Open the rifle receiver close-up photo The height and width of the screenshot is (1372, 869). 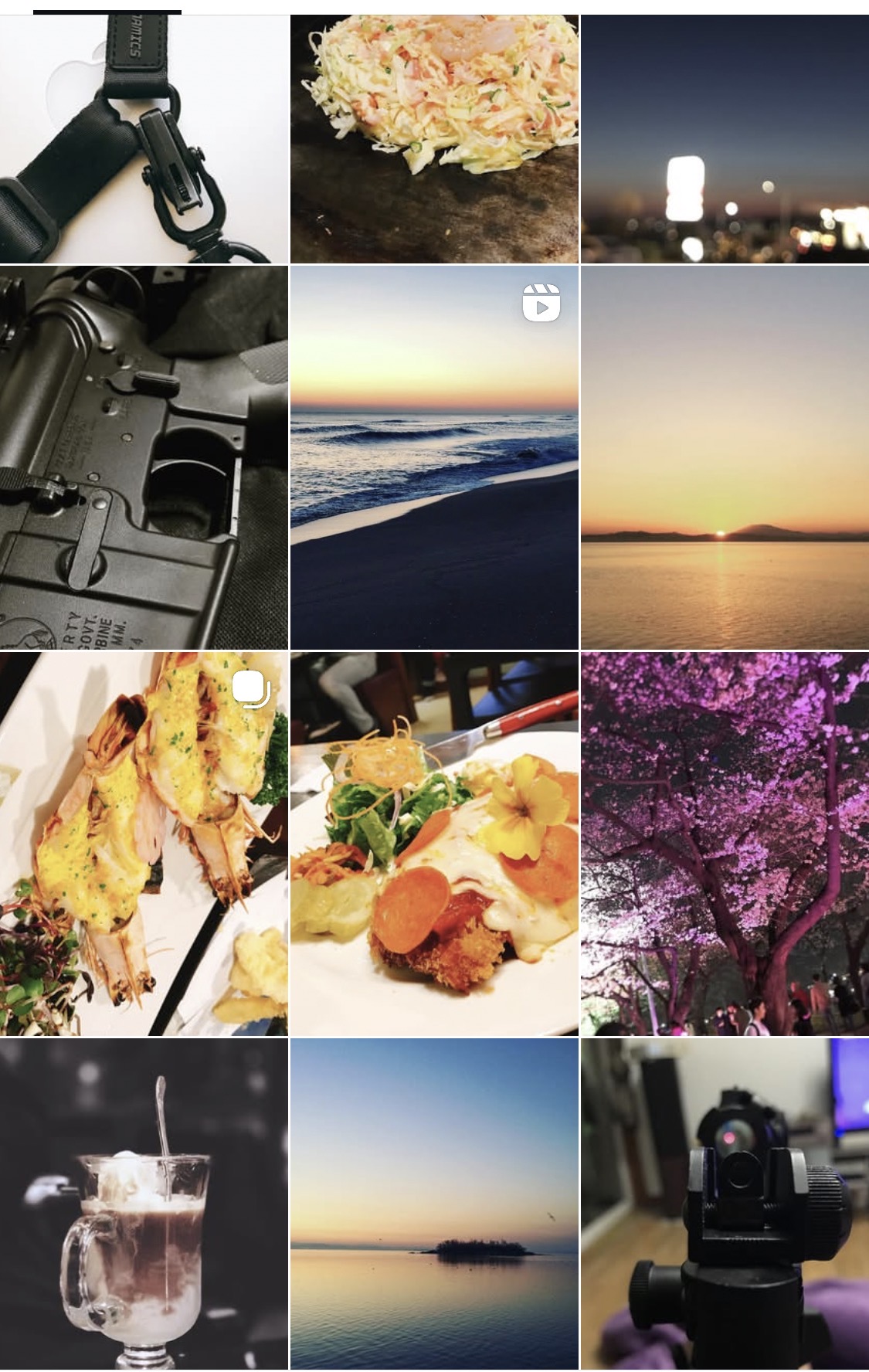144,457
